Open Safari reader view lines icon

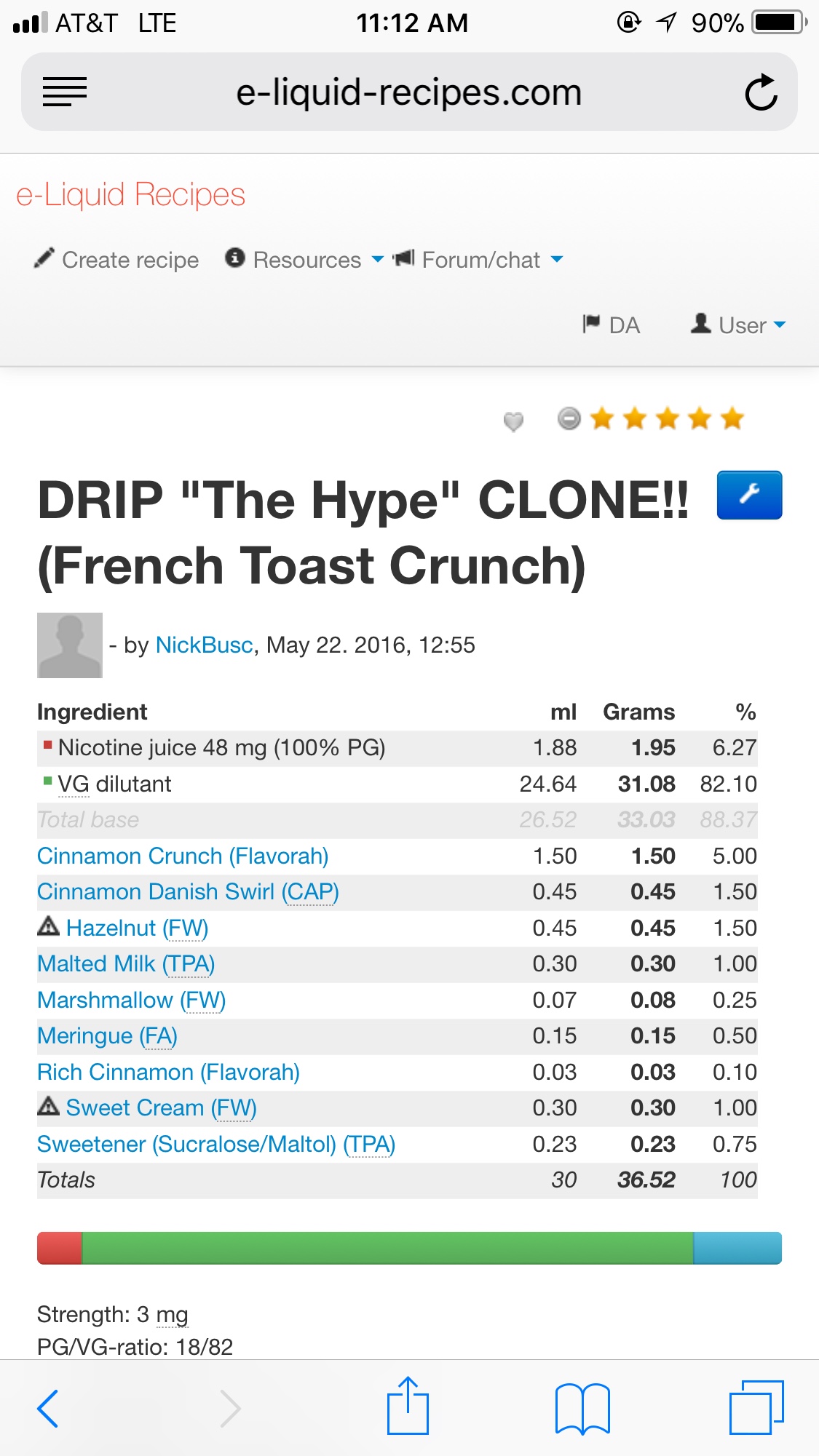click(65, 92)
